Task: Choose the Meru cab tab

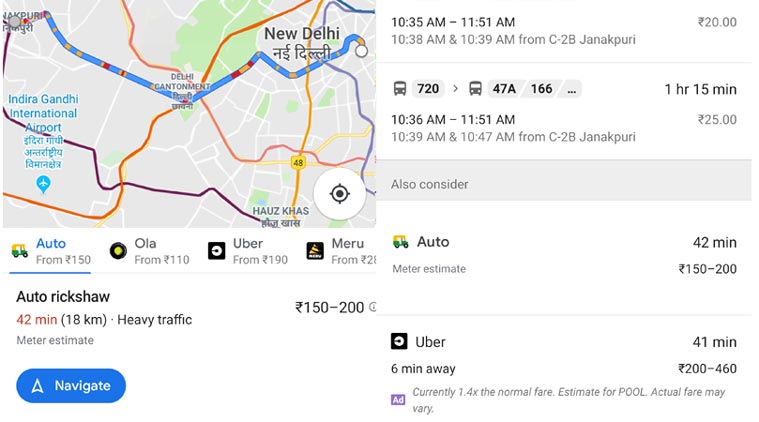Action: click(339, 250)
